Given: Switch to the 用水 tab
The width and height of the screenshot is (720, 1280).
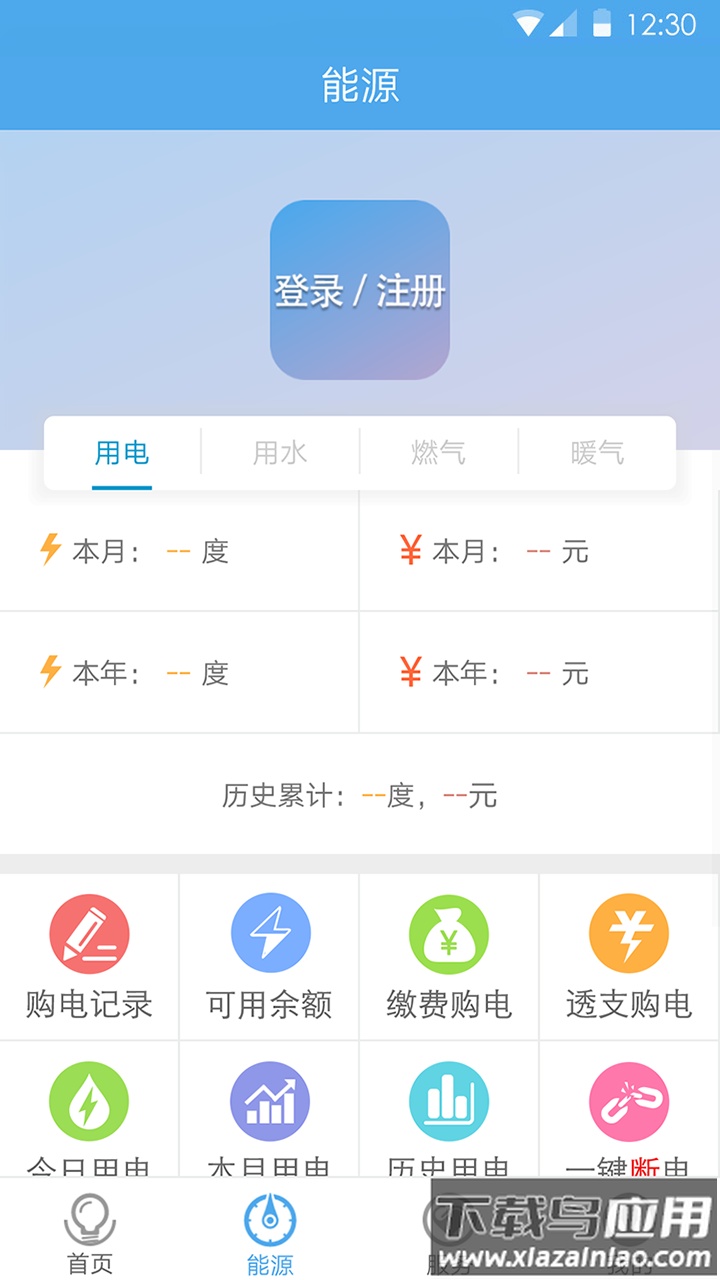Looking at the screenshot, I should [x=279, y=452].
